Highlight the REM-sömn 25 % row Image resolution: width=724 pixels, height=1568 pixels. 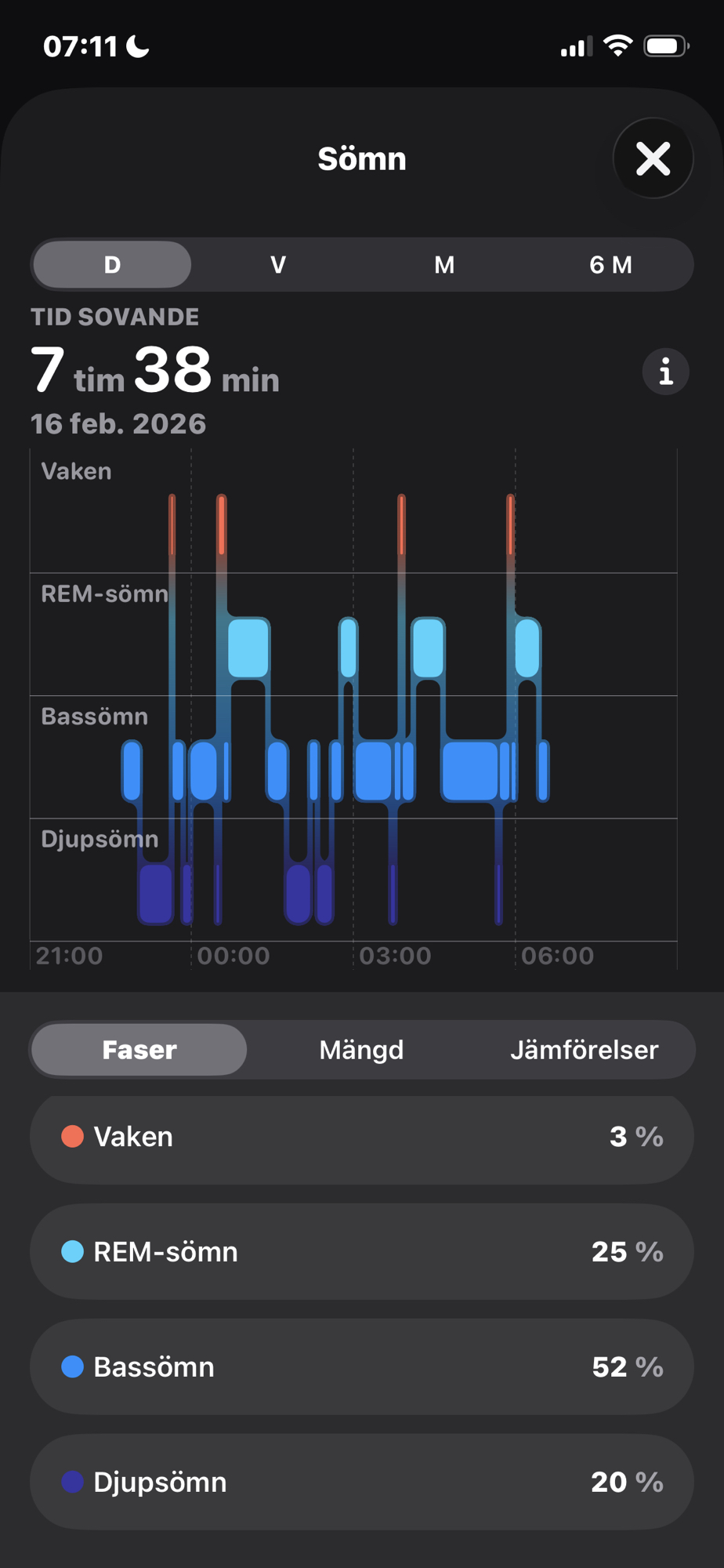361,1252
